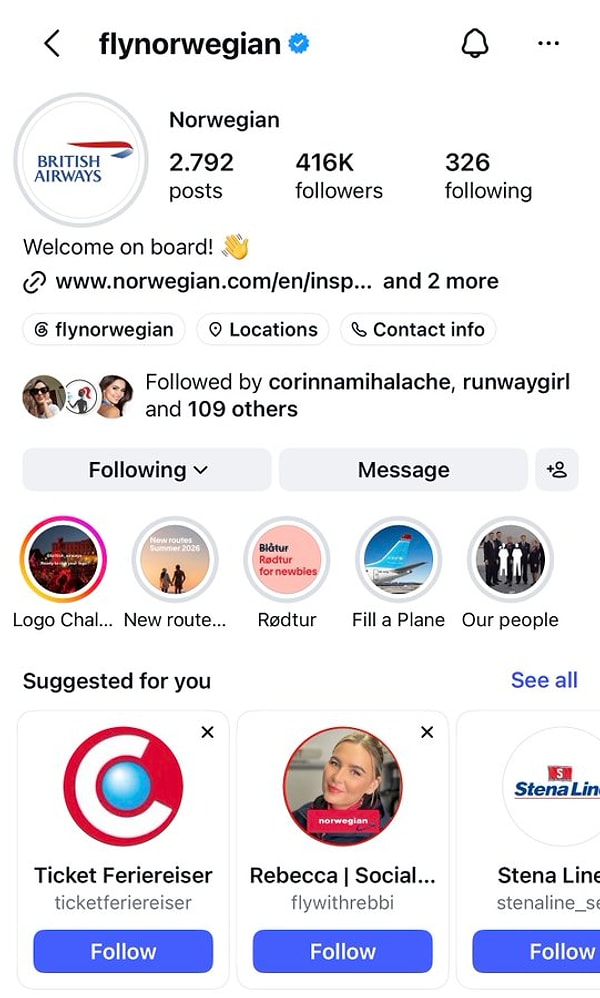This screenshot has height=998, width=600.
Task: Open the norwegian.com website link
Action: (x=214, y=281)
